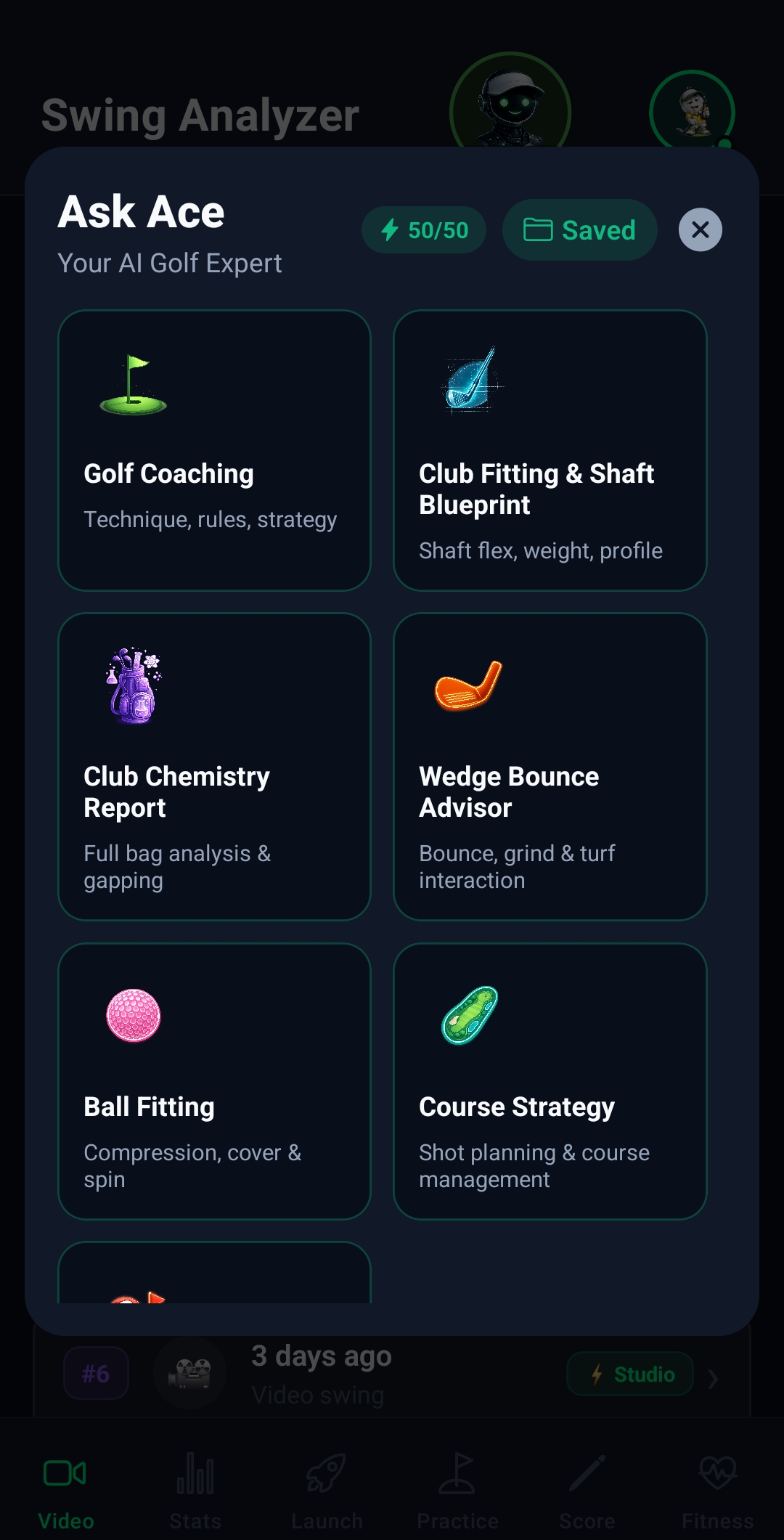
Task: Select the Stats bar-chart icon in bottom navigation
Action: click(195, 1472)
